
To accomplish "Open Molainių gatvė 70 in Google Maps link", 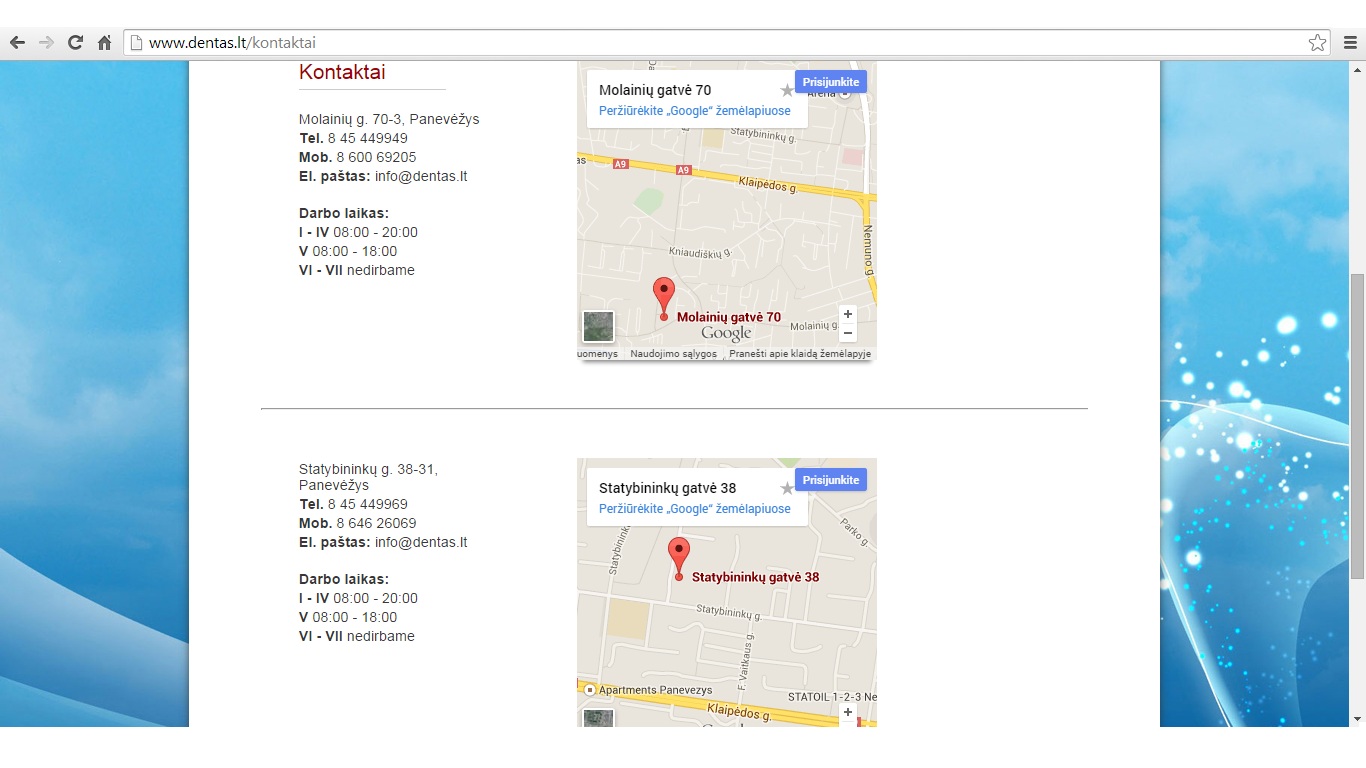I will 694,111.
